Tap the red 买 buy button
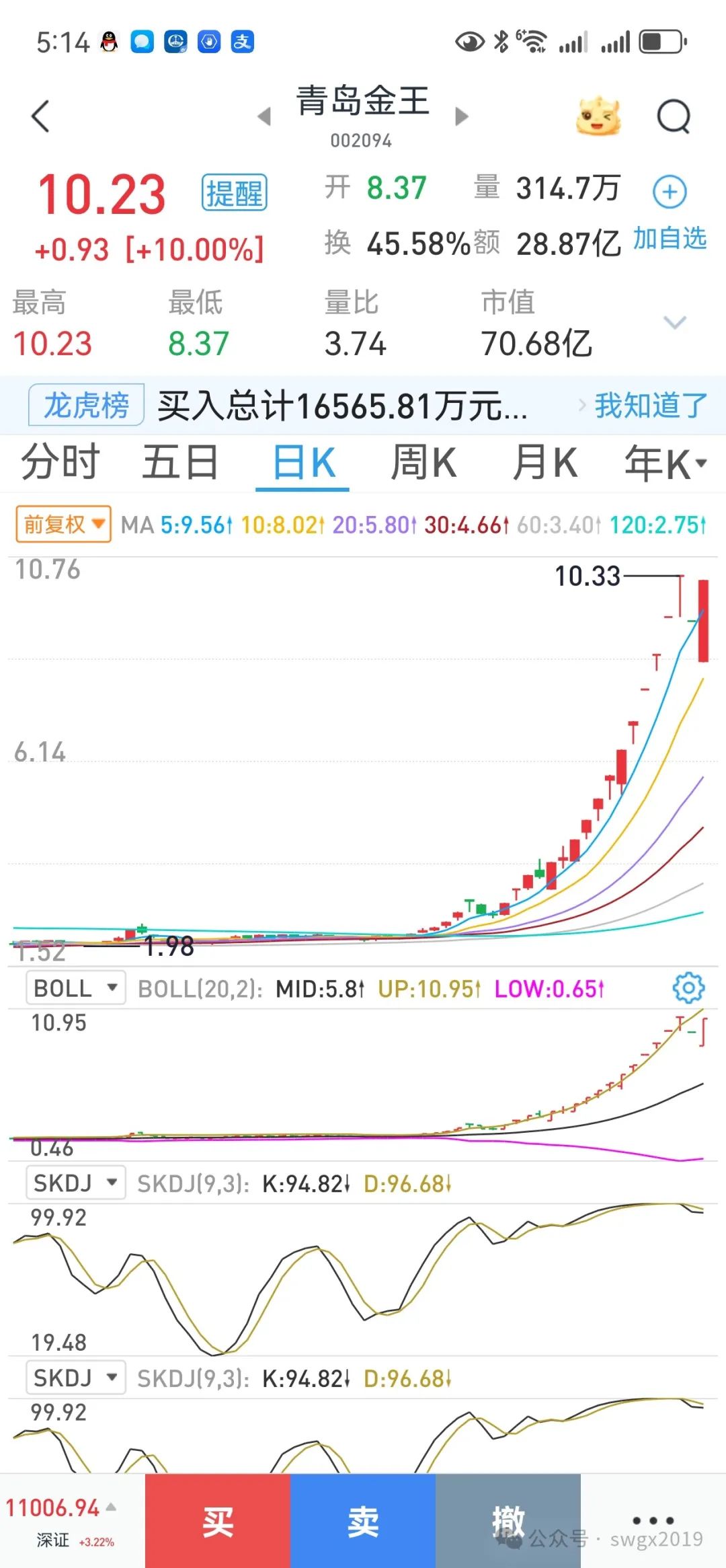726x1568 pixels. 218,1522
